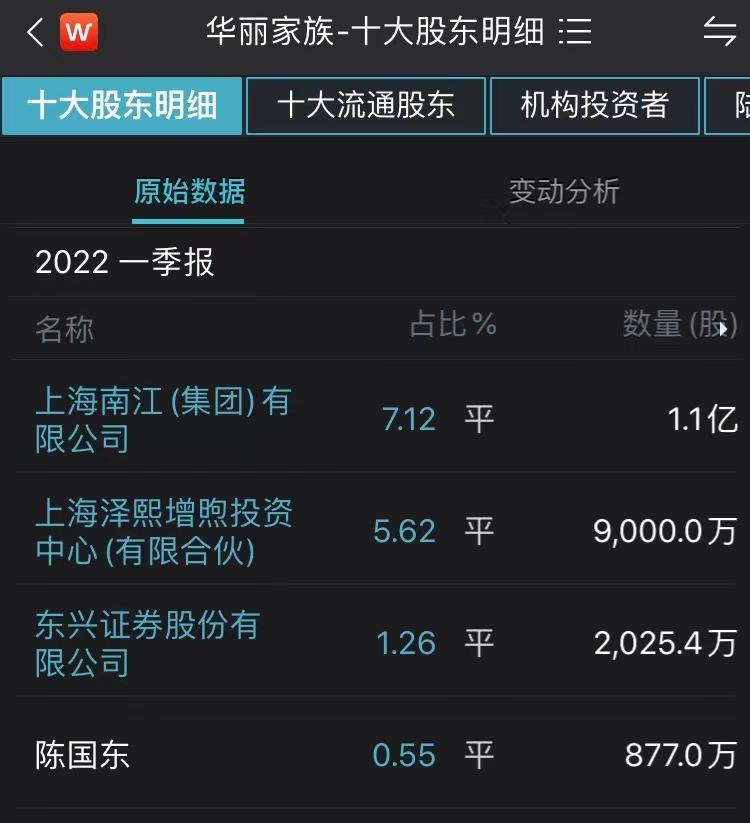Click the list icon beside the page title
The image size is (750, 823).
click(575, 32)
